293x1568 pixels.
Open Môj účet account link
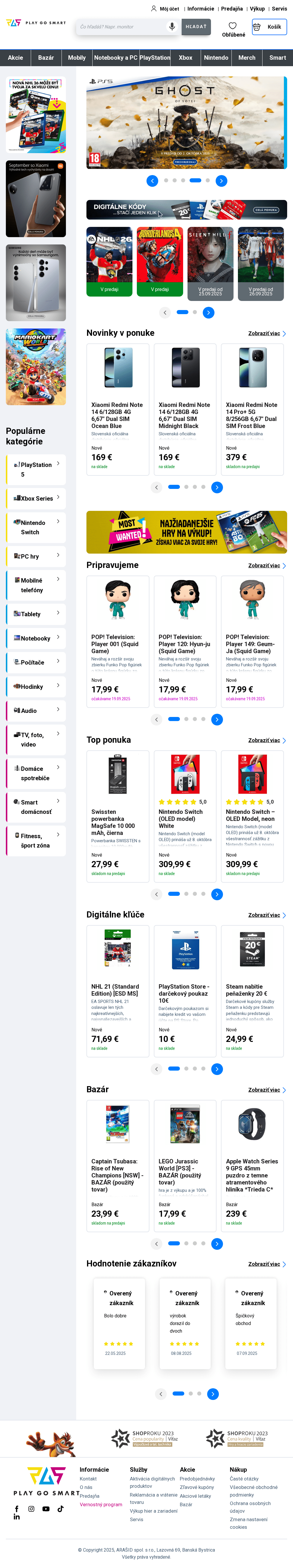click(165, 8)
